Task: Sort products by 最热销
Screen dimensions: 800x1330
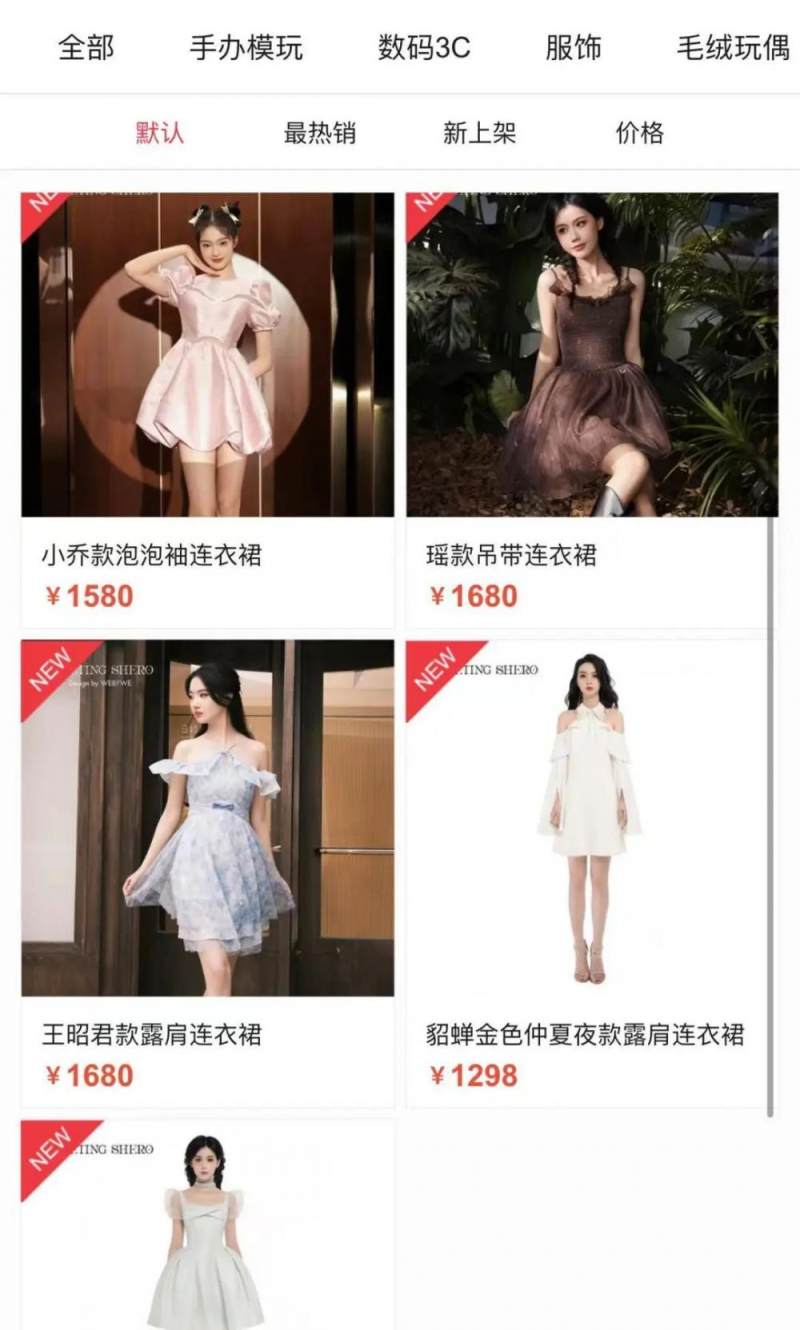Action: (x=320, y=133)
